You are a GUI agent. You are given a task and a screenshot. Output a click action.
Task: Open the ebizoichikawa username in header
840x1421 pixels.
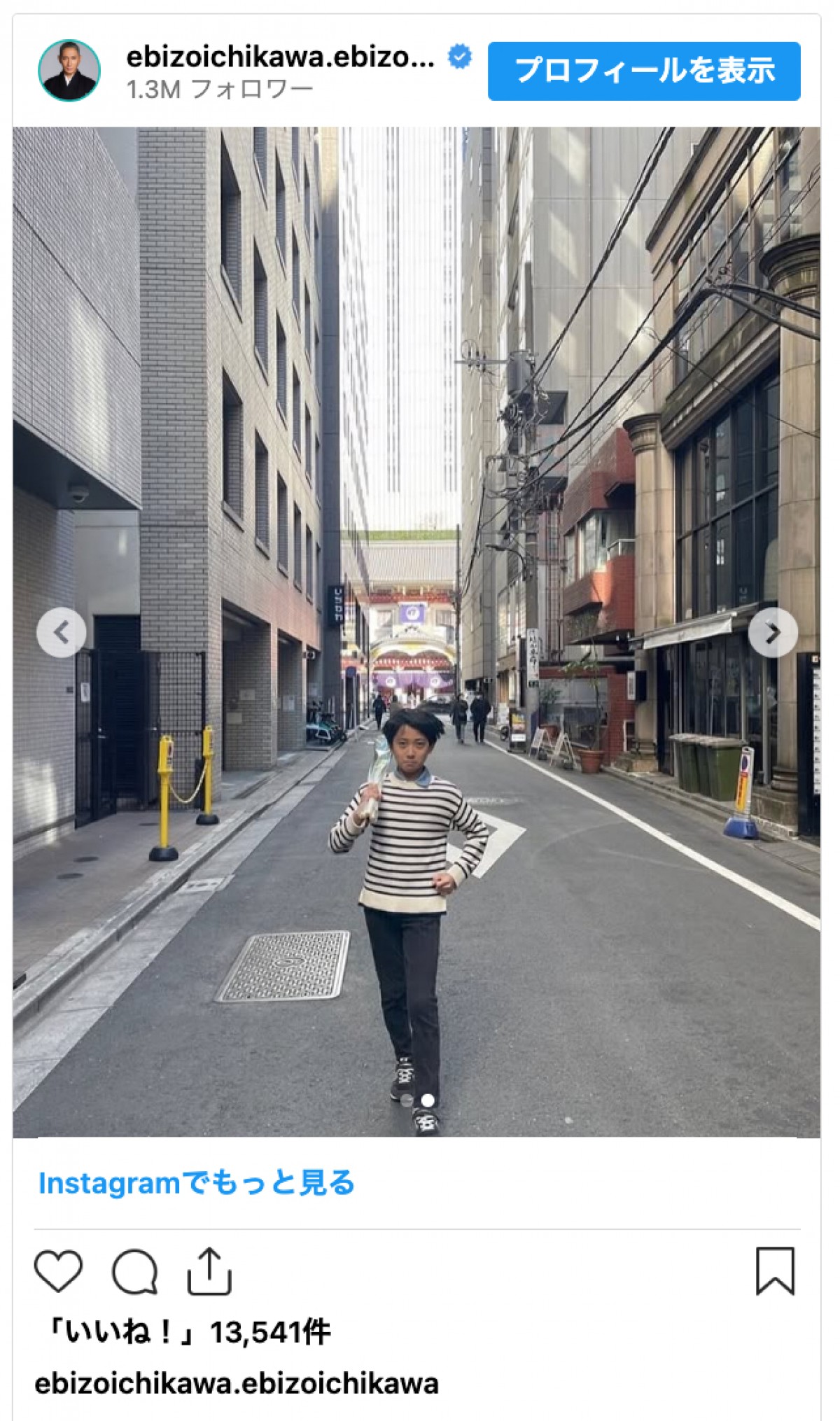tap(280, 57)
